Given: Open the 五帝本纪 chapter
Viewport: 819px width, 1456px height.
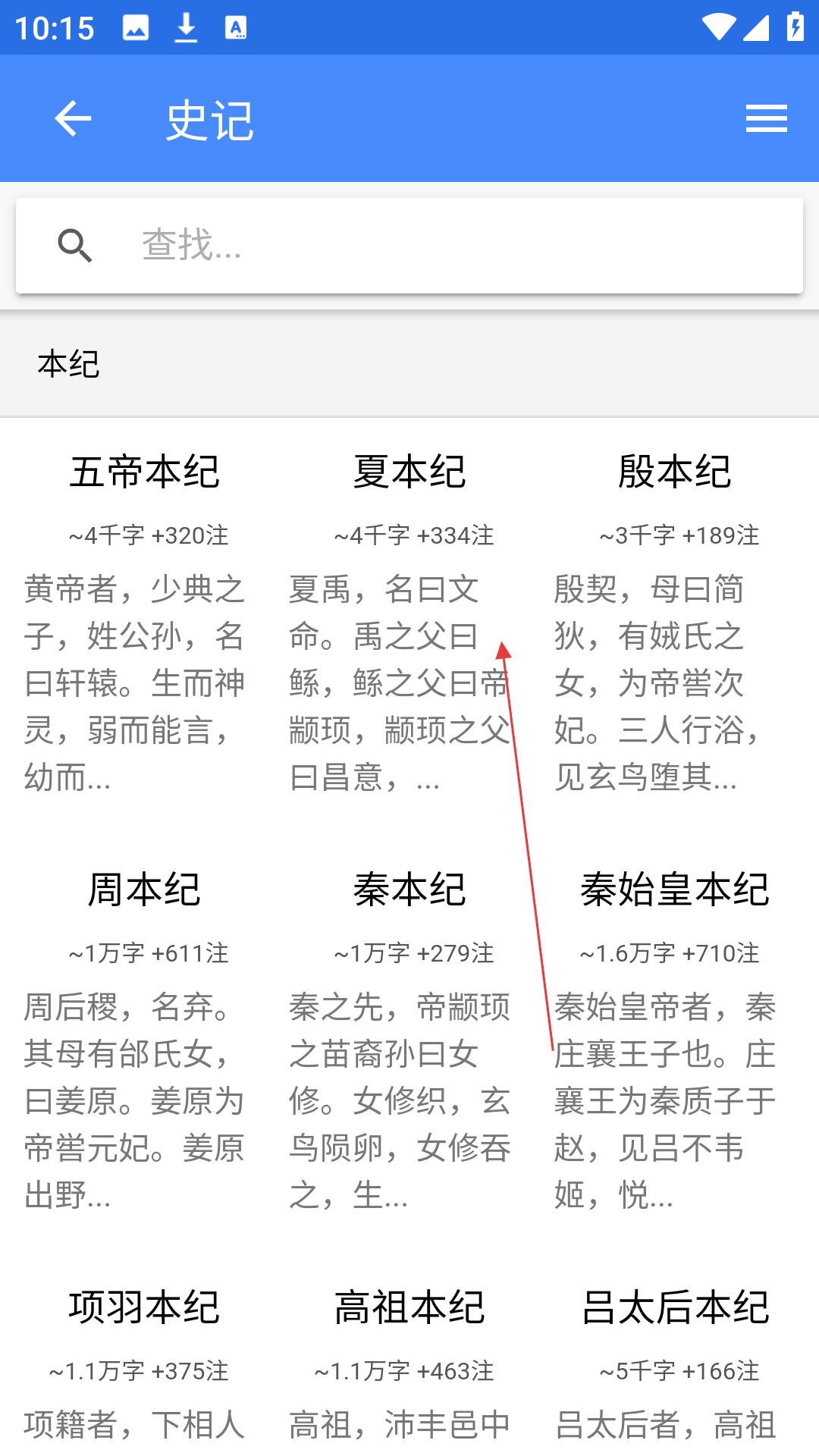Looking at the screenshot, I should (144, 472).
